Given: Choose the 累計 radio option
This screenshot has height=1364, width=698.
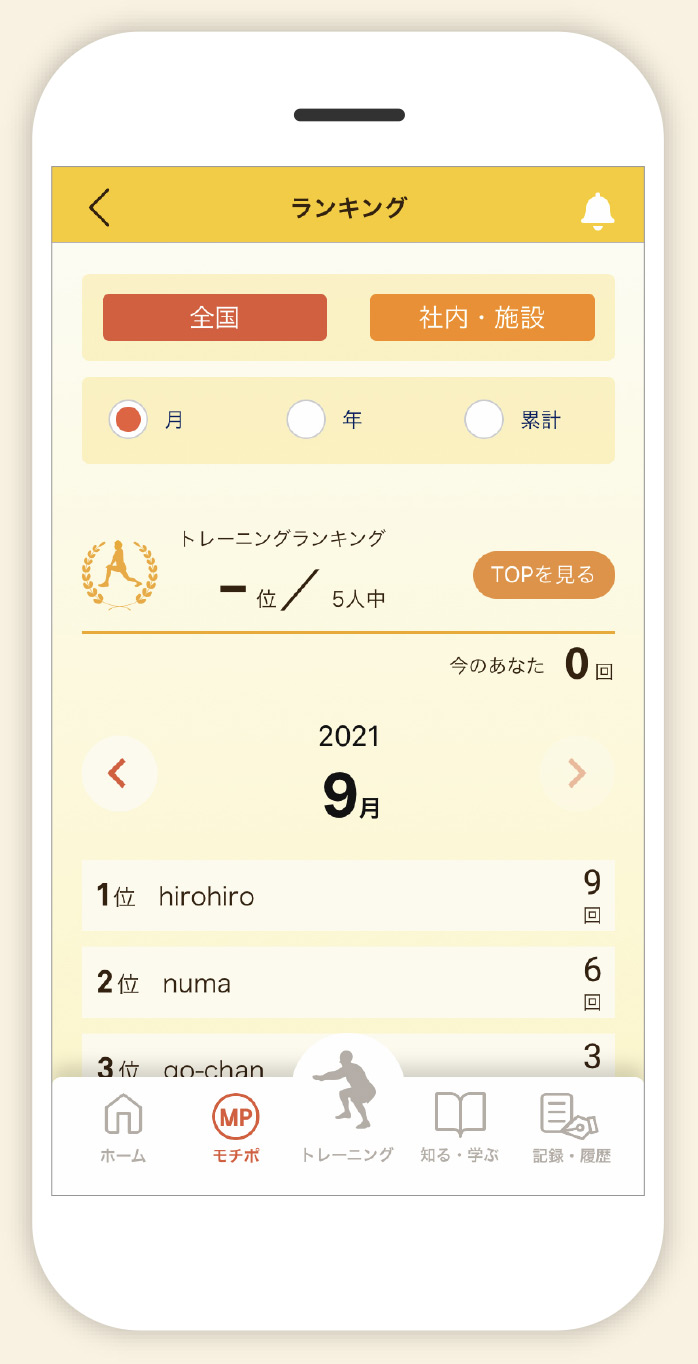Looking at the screenshot, I should pyautogui.click(x=484, y=420).
